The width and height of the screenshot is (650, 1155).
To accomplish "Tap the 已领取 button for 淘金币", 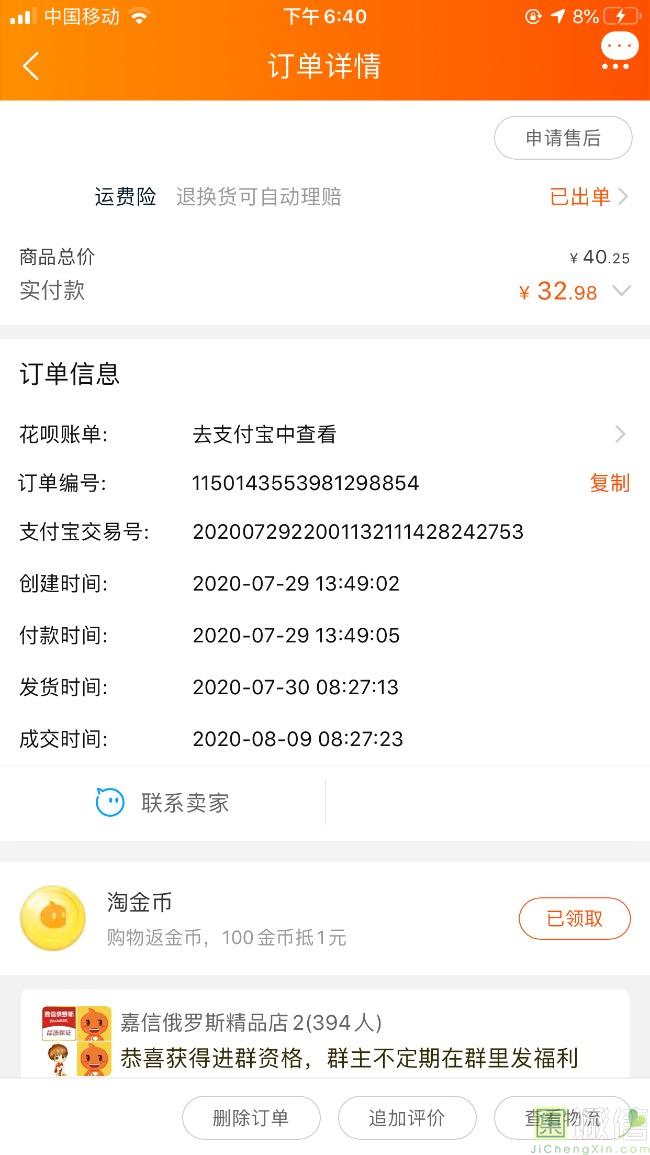I will [574, 918].
